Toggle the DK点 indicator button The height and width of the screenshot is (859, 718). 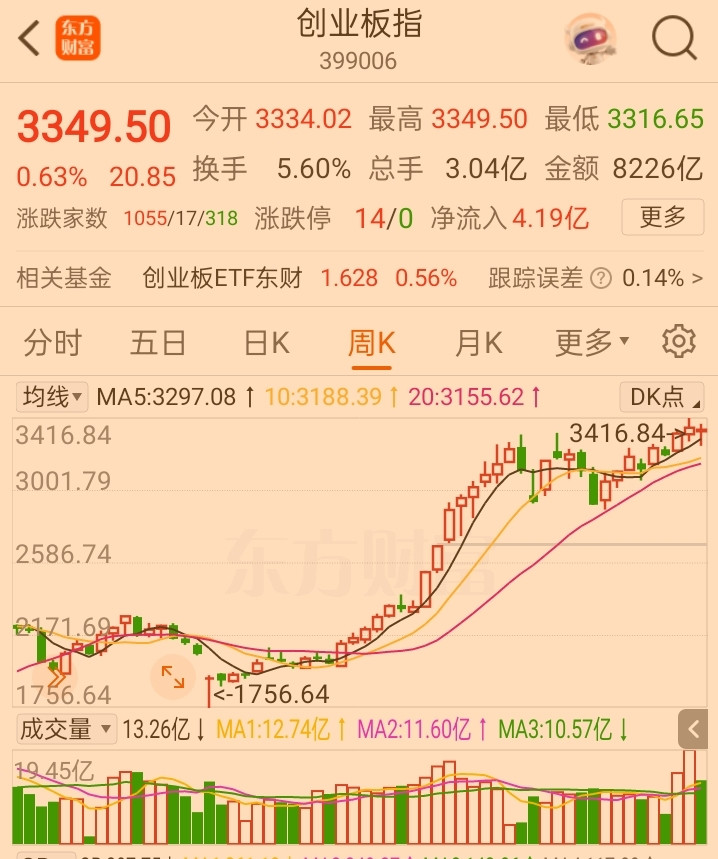point(661,397)
